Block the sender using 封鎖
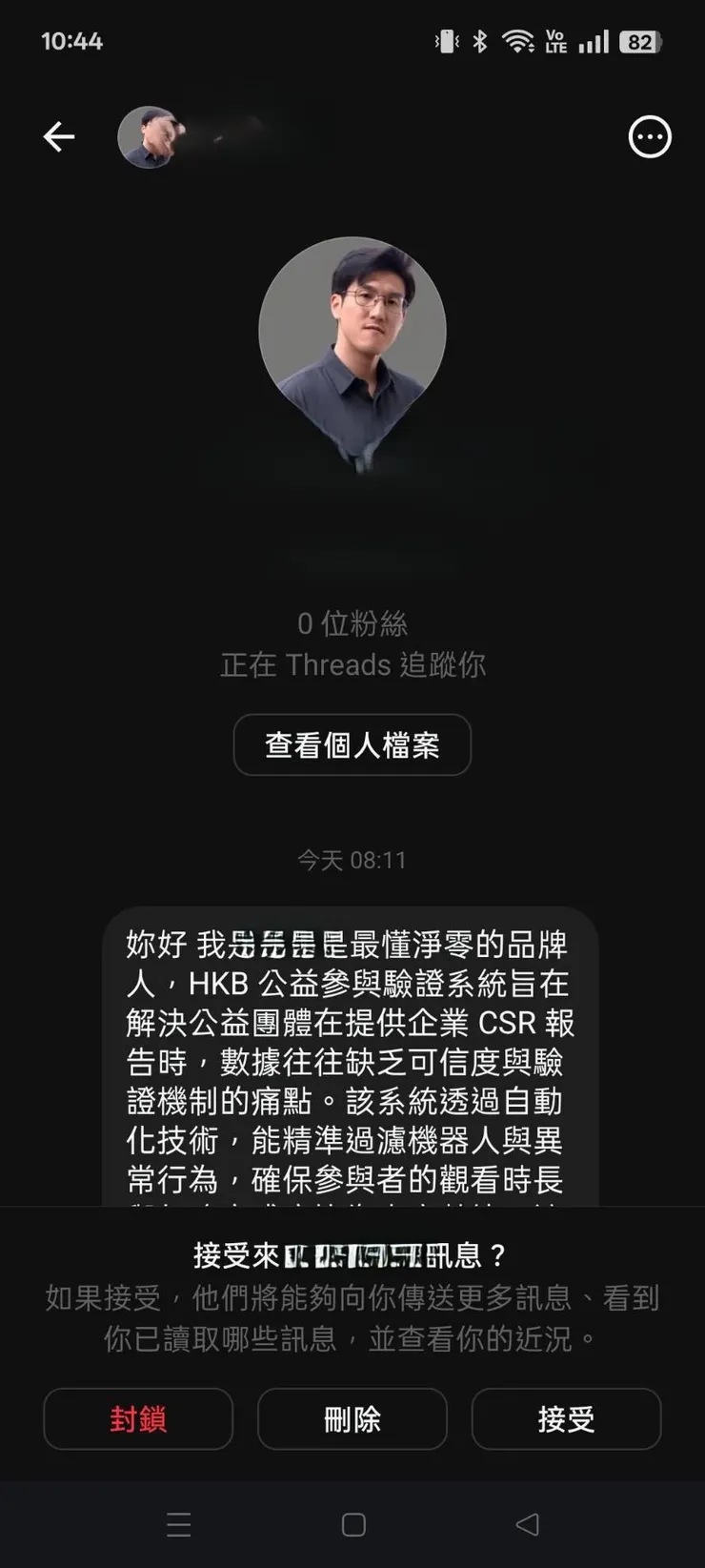This screenshot has height=1568, width=705. tap(137, 1419)
